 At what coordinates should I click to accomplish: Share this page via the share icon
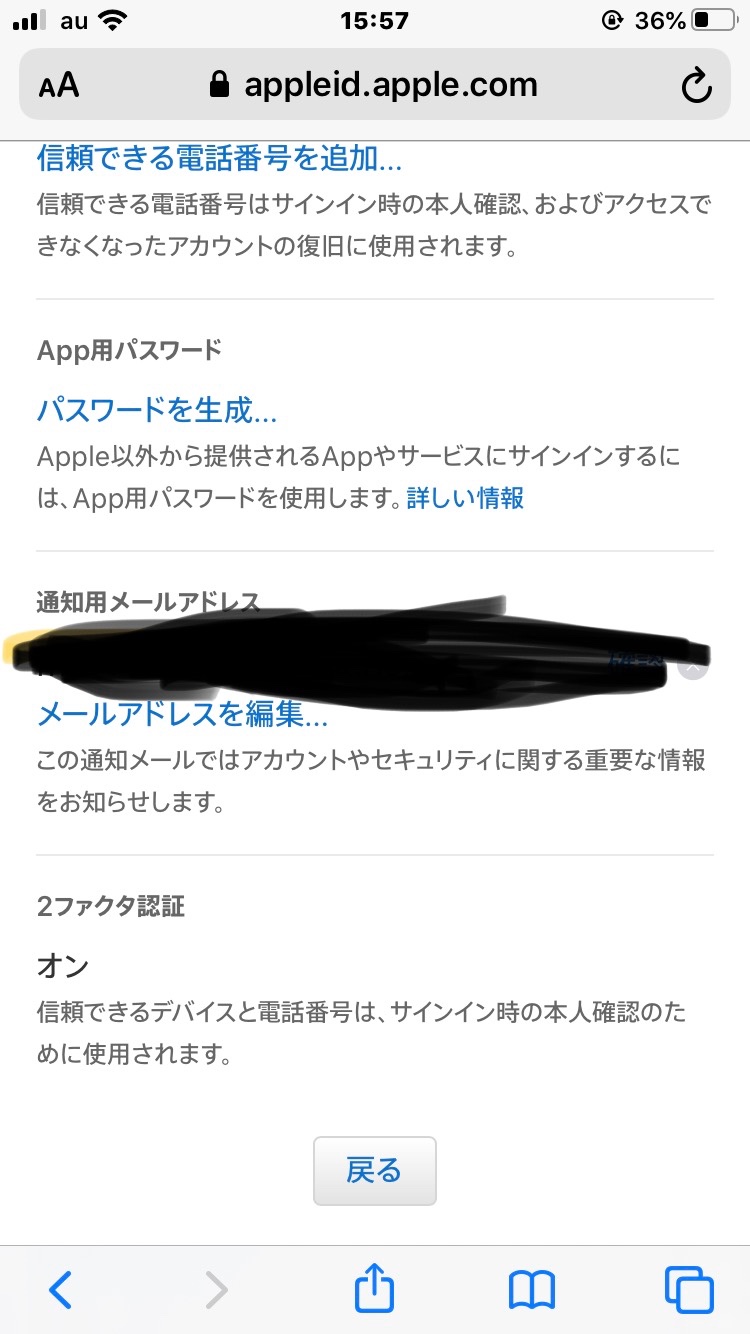[x=375, y=1289]
